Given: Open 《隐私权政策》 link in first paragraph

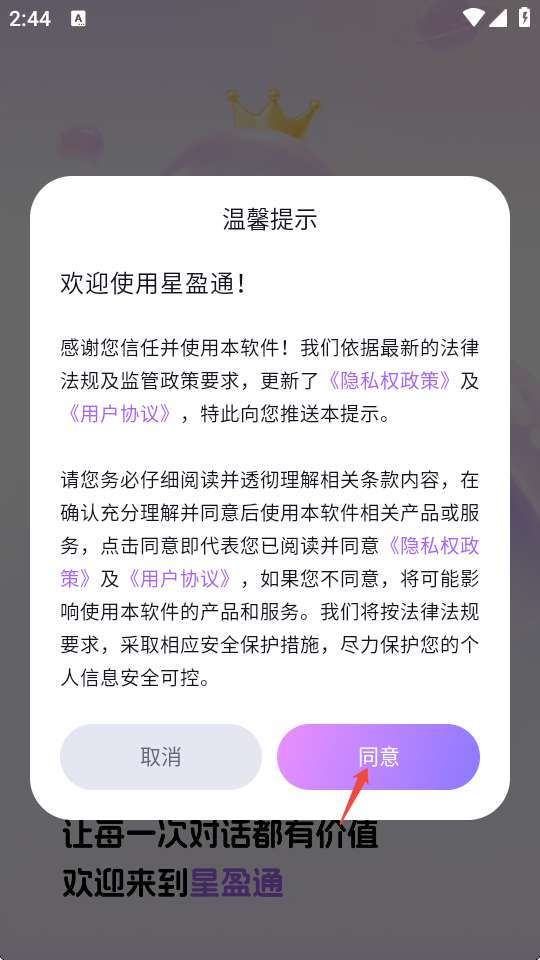Looking at the screenshot, I should 388,381.
